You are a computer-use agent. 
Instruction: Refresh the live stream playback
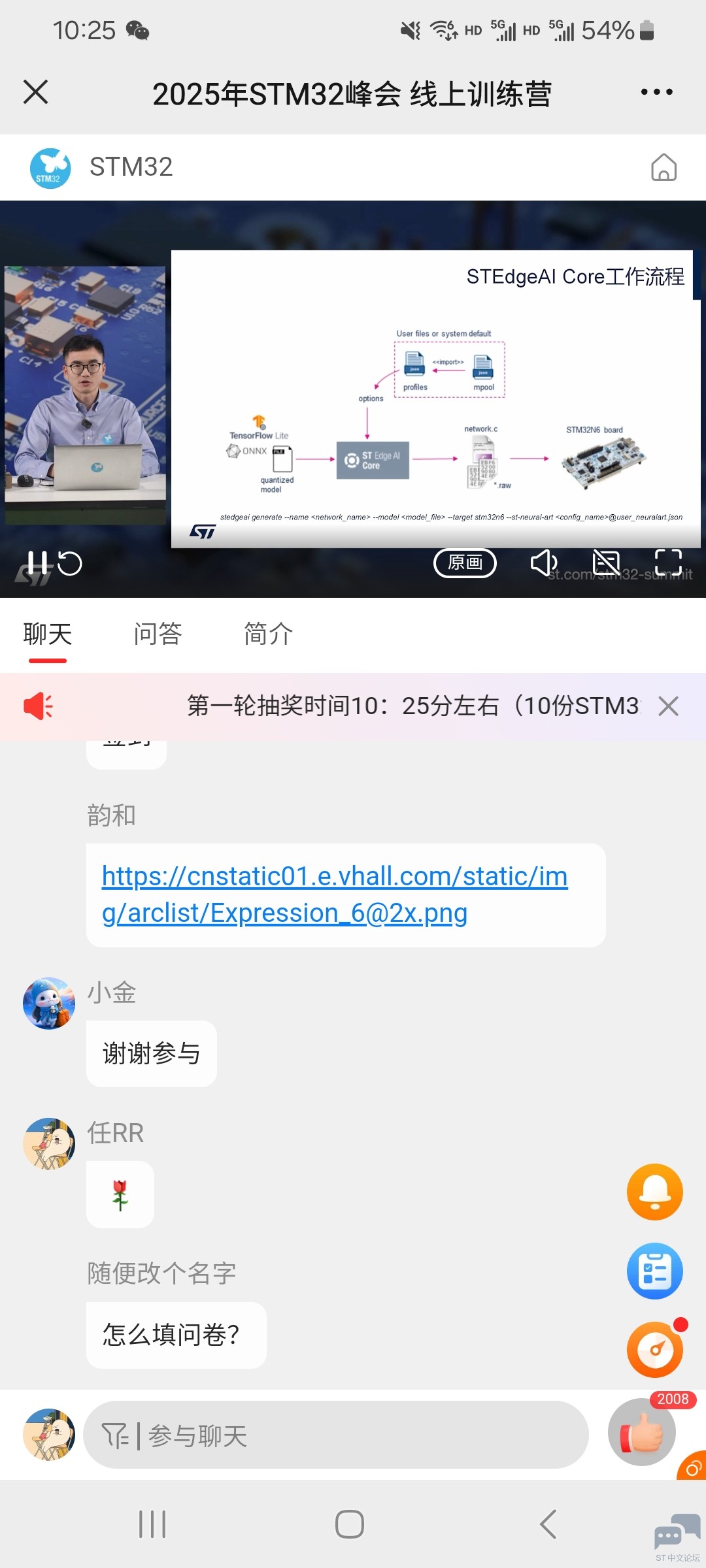tap(70, 563)
